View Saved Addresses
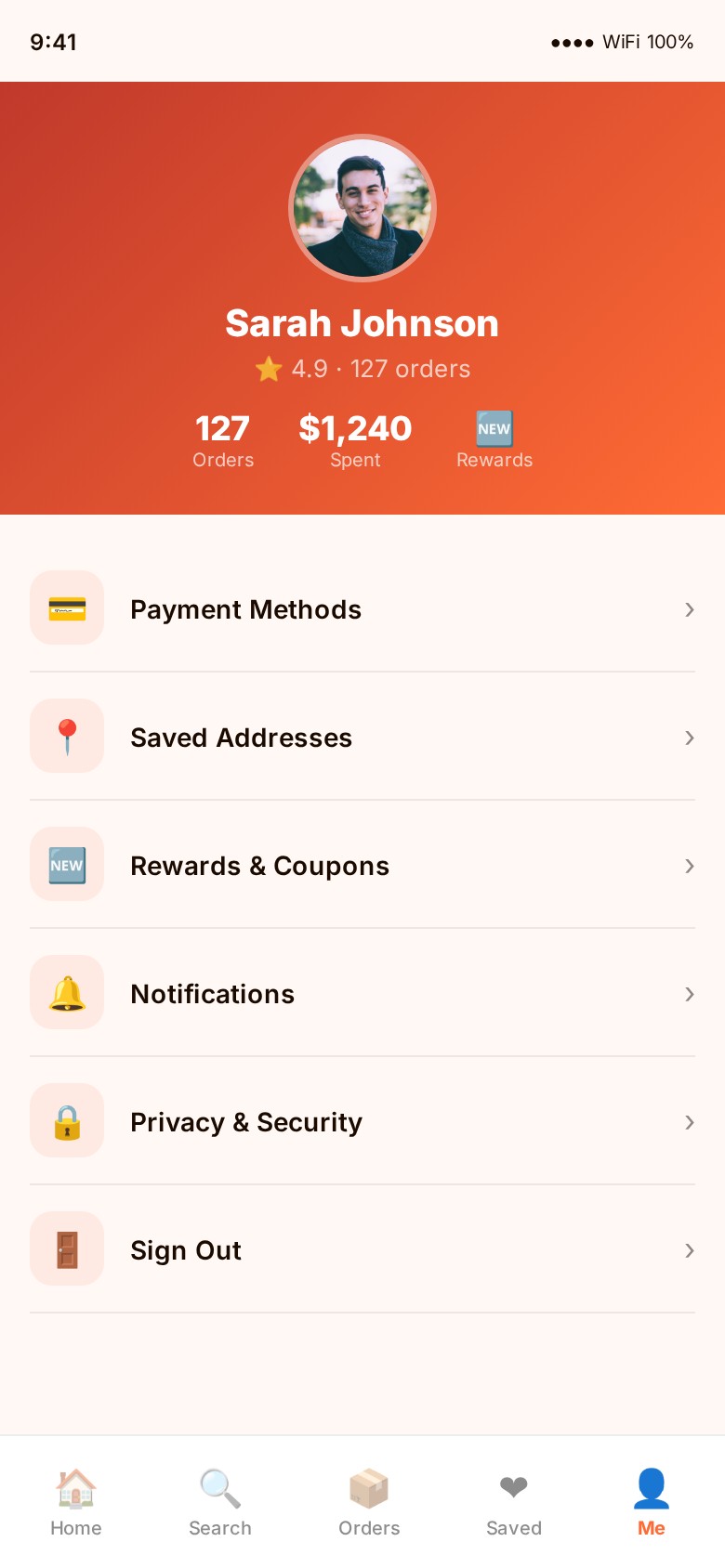The image size is (725, 1568). (x=362, y=738)
